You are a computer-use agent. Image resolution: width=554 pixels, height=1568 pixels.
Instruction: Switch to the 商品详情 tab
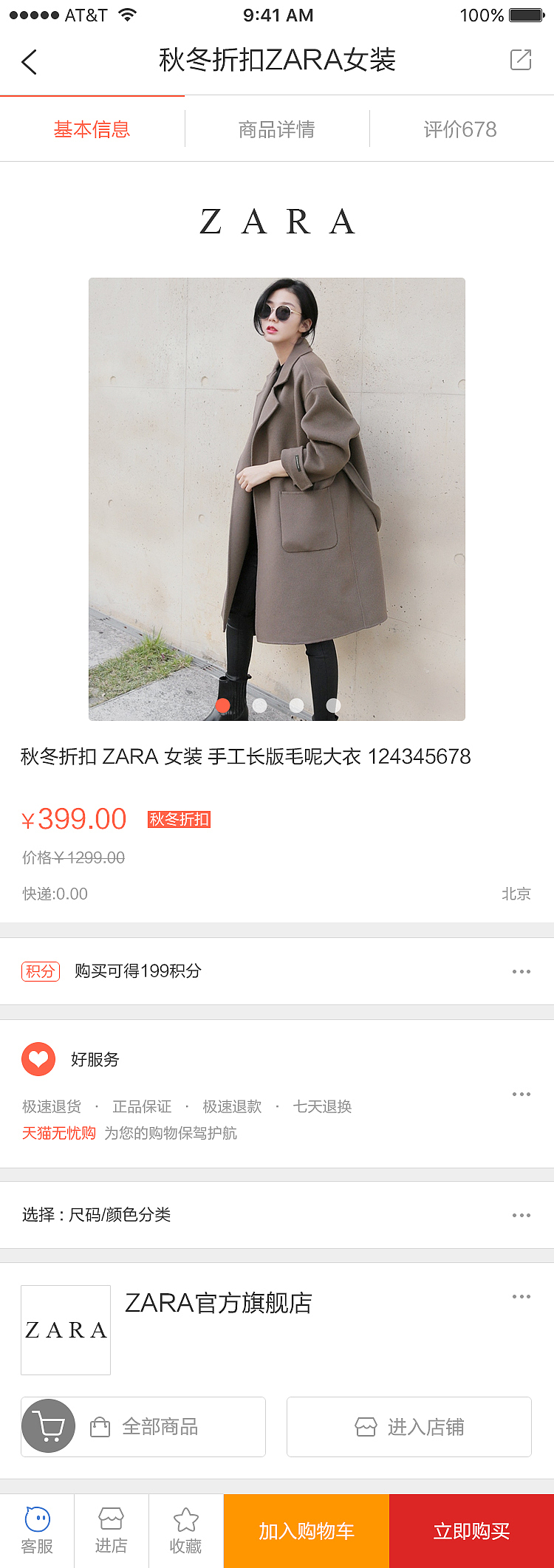(x=277, y=130)
